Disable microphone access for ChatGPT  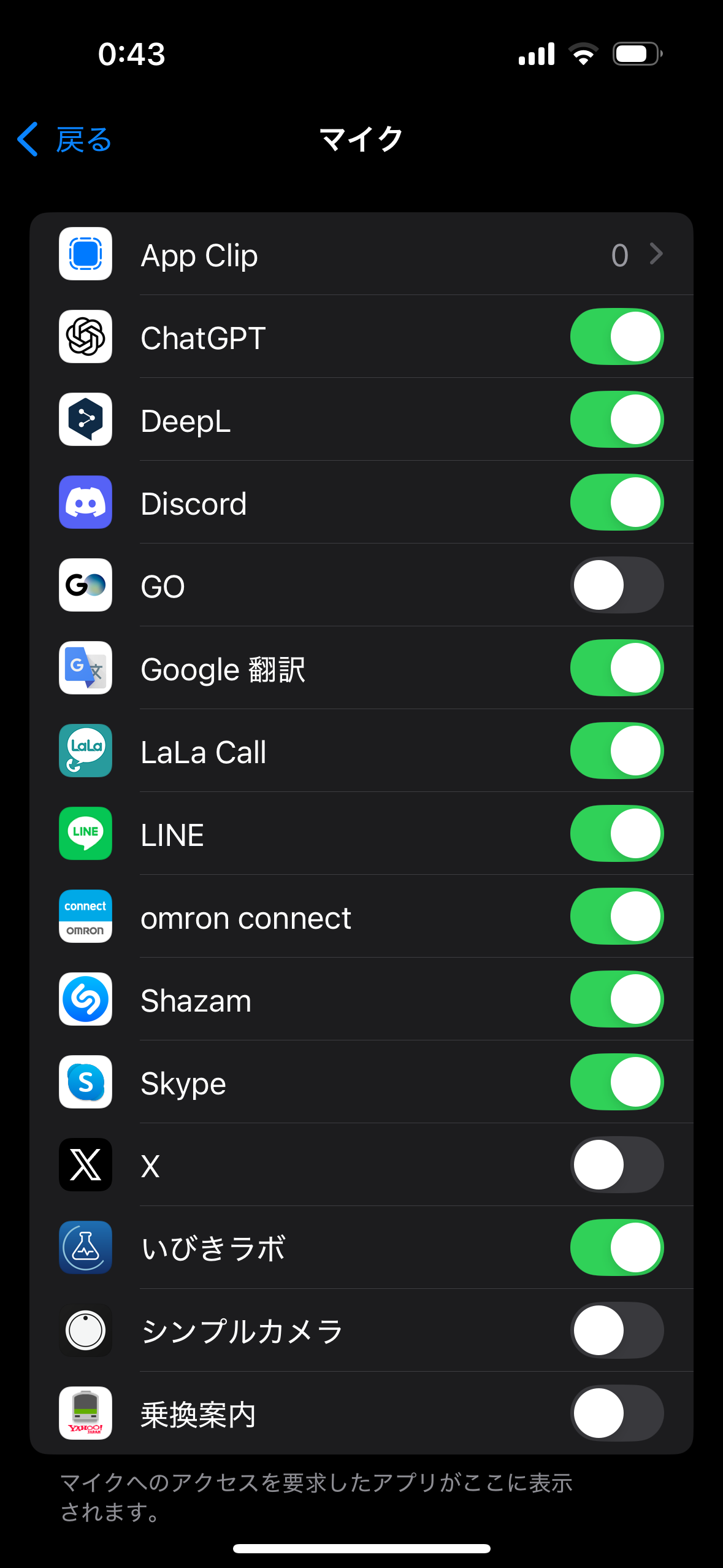coord(616,337)
